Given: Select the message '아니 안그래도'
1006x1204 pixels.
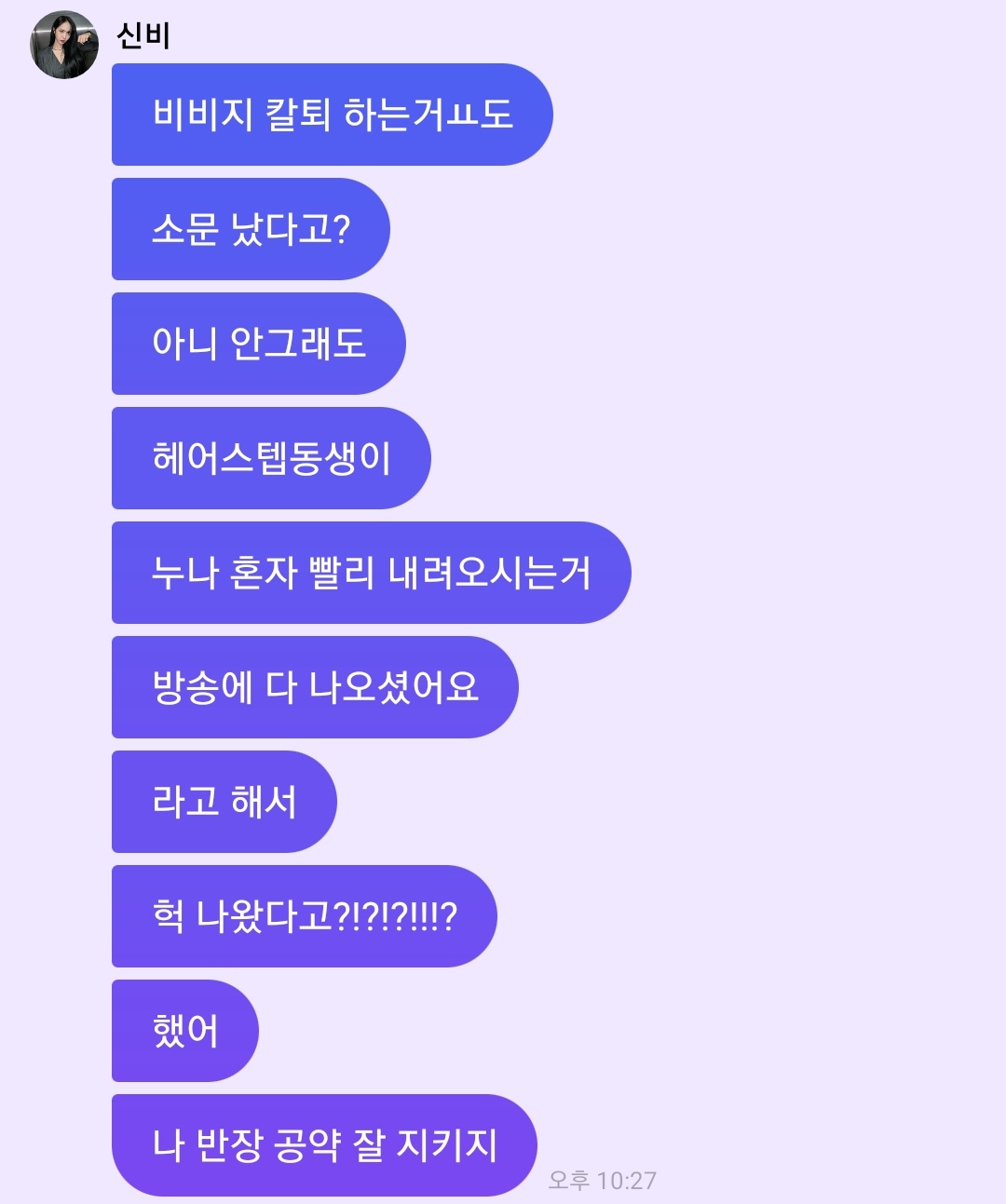Looking at the screenshot, I should [x=258, y=344].
